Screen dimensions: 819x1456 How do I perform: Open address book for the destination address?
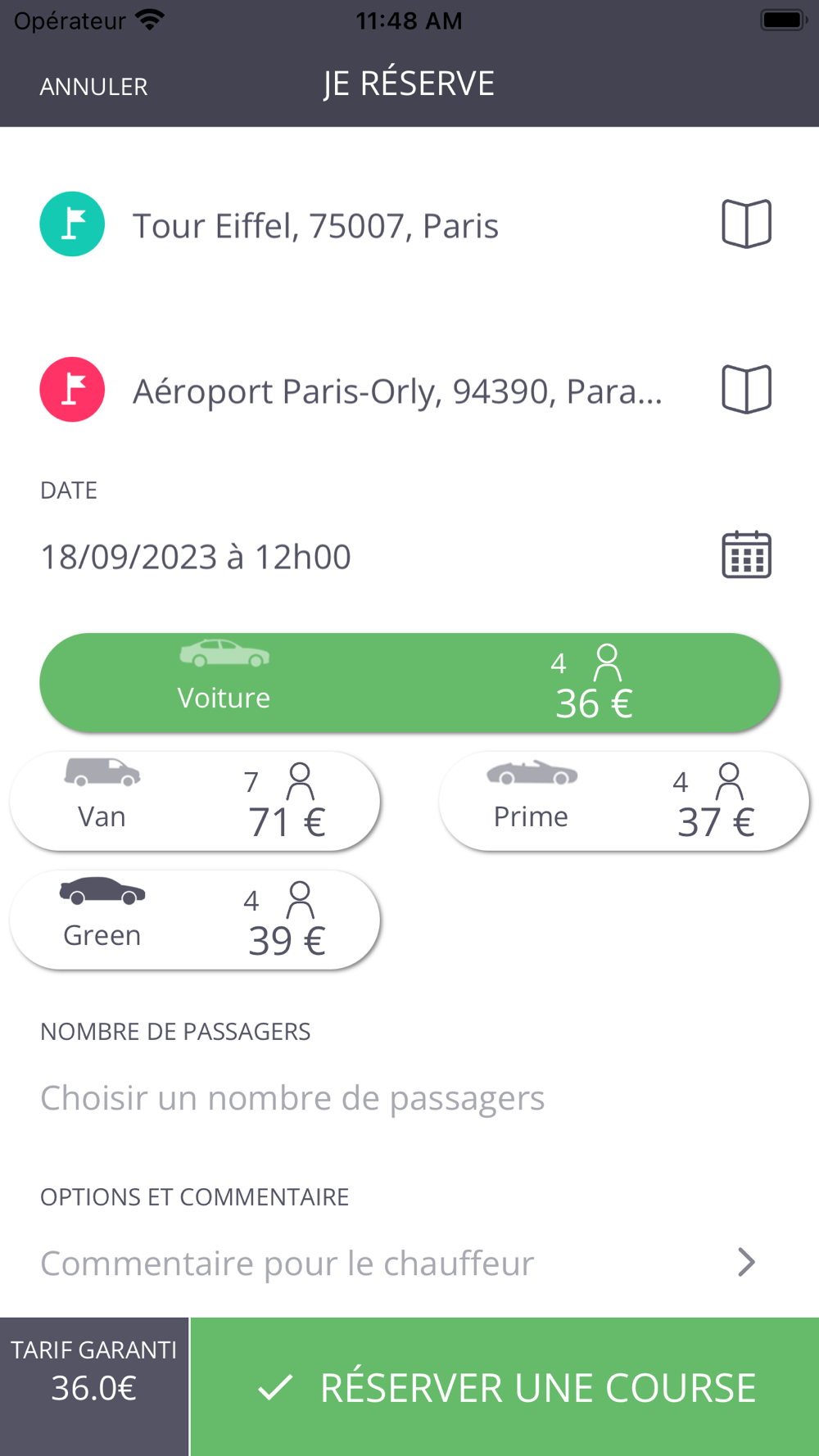click(x=746, y=389)
